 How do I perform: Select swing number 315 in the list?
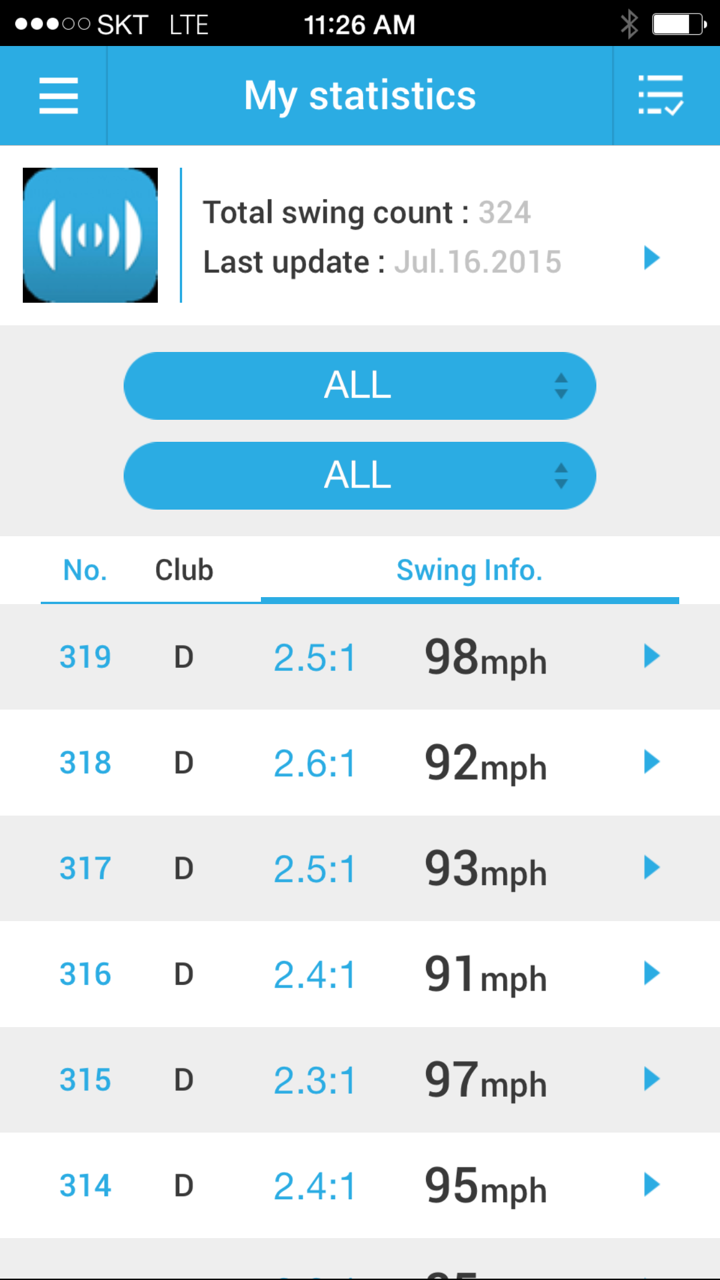85,1079
